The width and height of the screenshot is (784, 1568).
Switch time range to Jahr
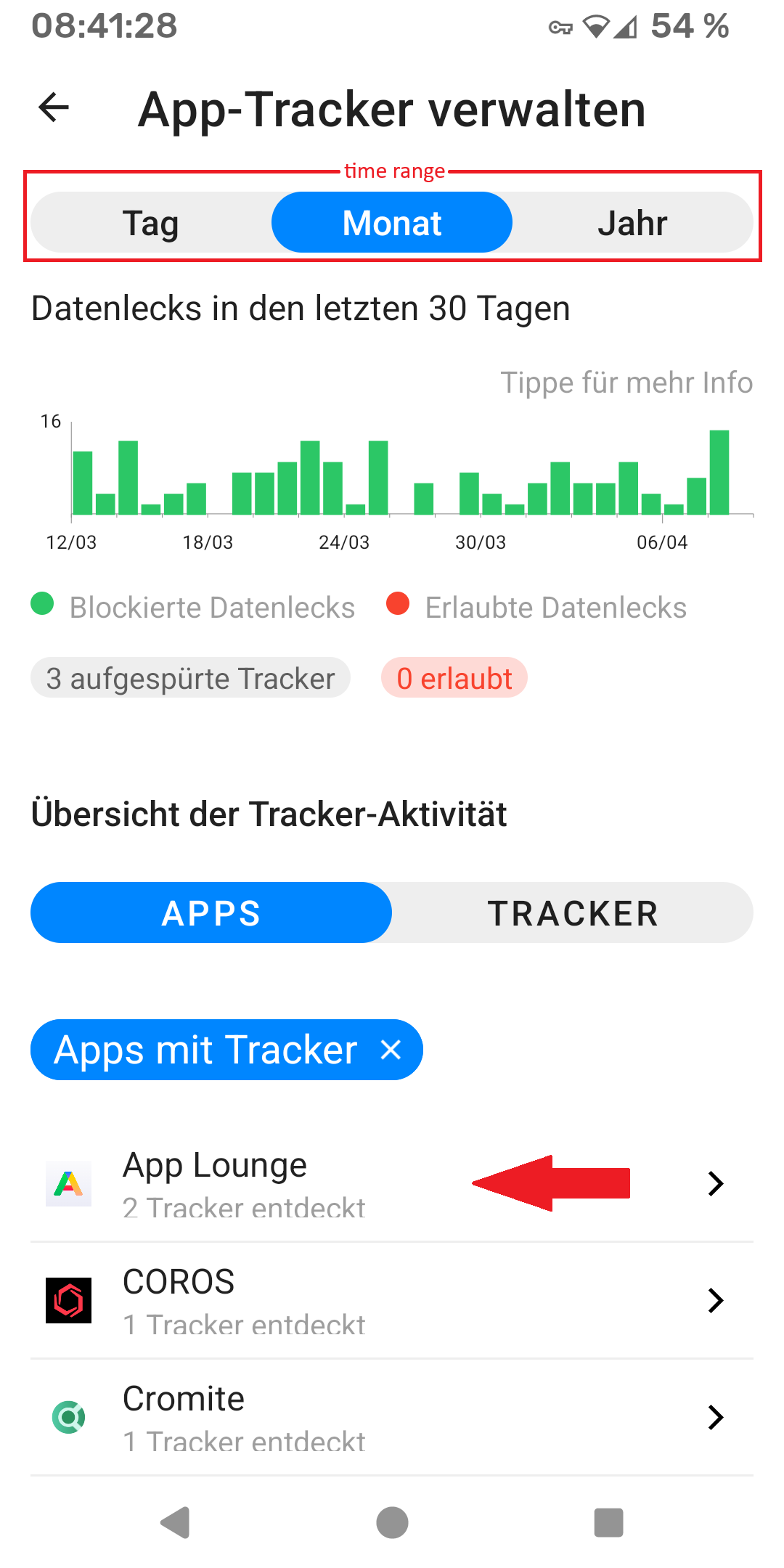[x=632, y=222]
